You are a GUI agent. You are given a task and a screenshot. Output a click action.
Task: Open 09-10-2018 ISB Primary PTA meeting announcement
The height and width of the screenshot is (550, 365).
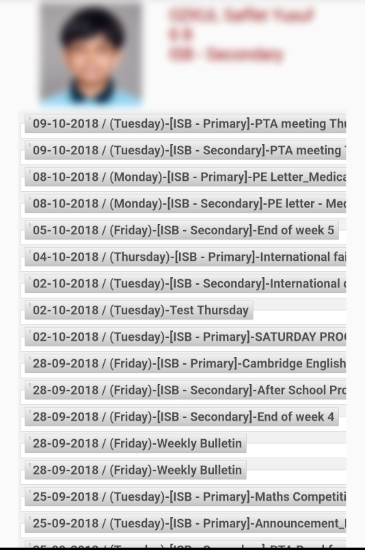tap(185, 124)
